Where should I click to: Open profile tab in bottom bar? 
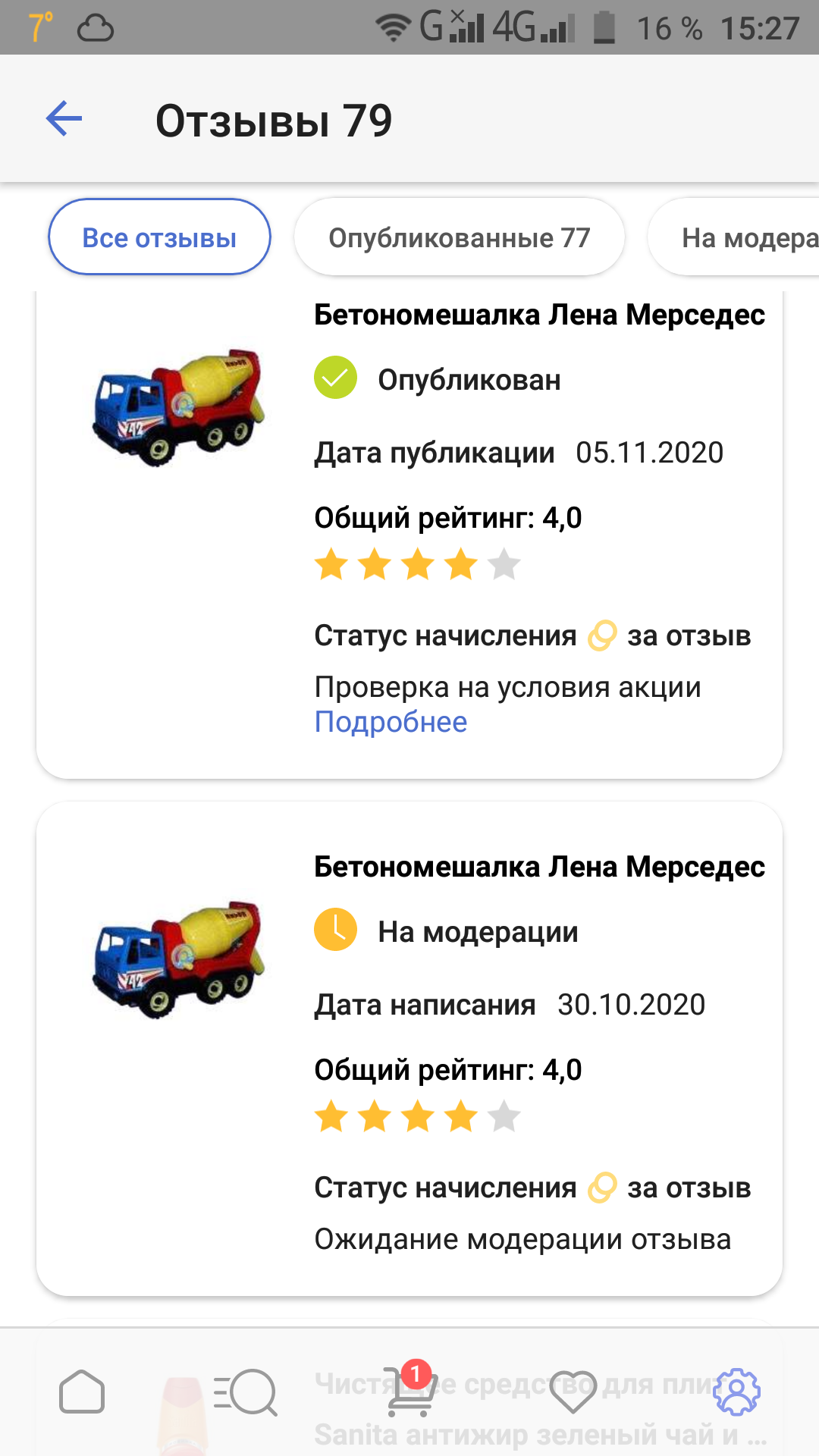[737, 1392]
